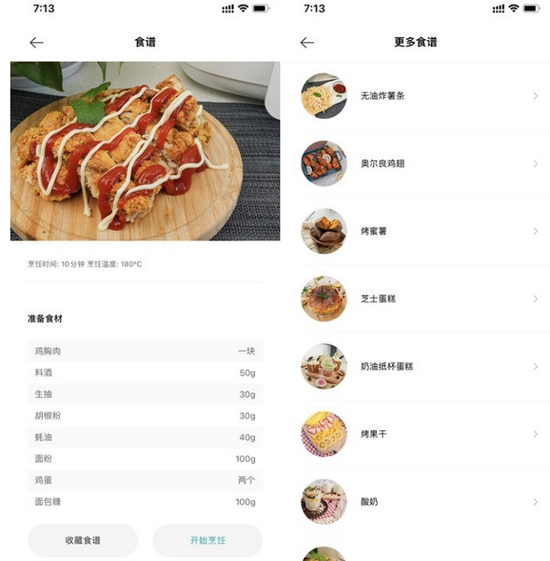Open the 酸奶 recipe
The width and height of the screenshot is (550, 561).
point(422,502)
